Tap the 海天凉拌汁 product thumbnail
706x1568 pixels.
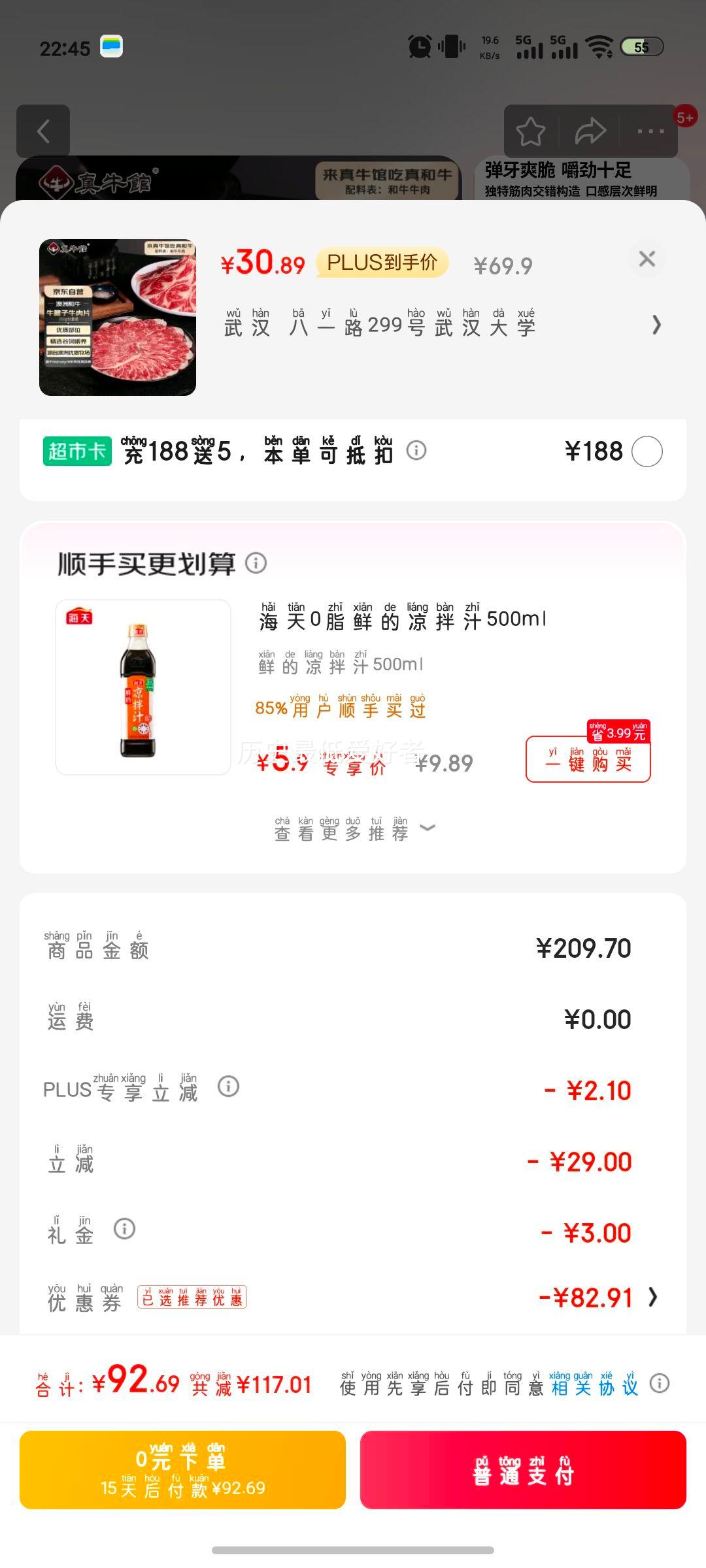(x=141, y=686)
